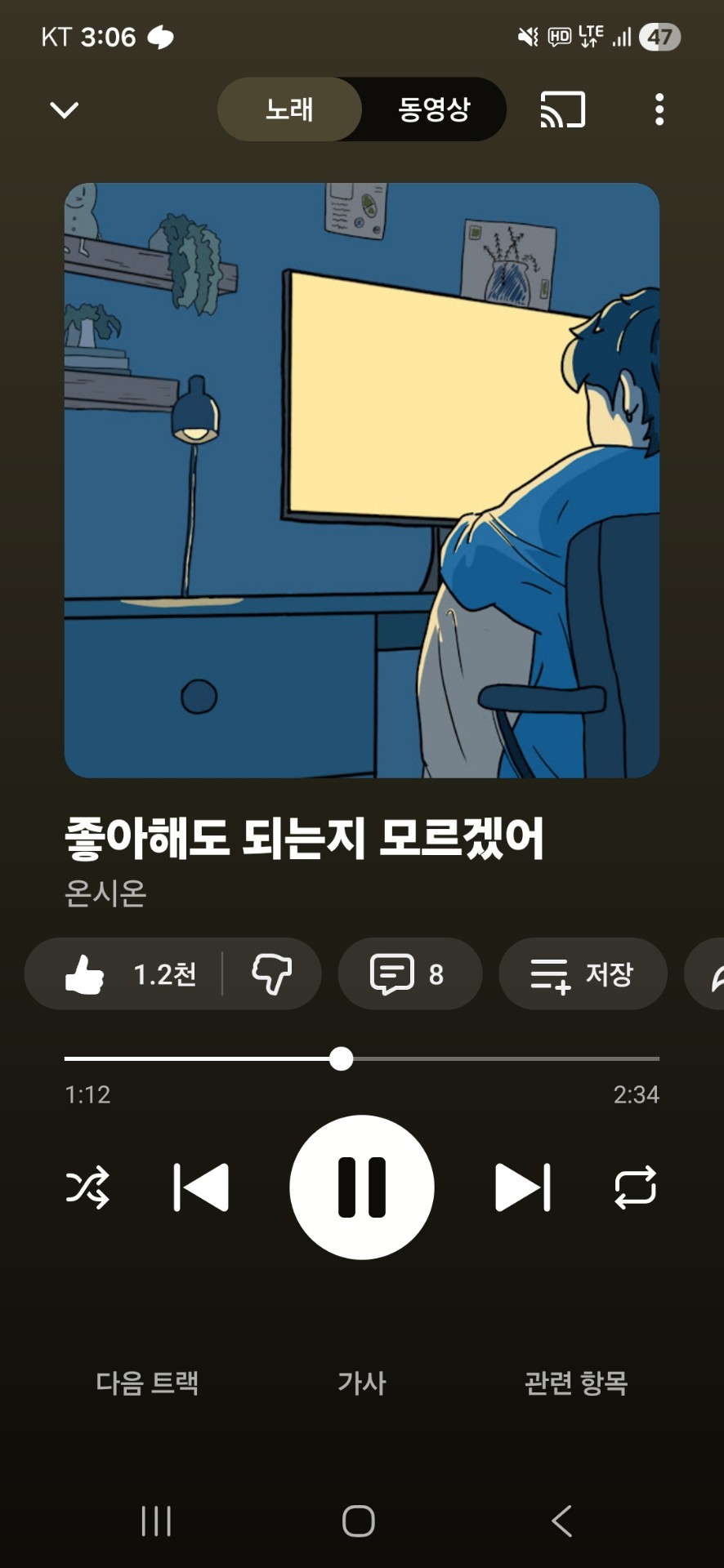Image resolution: width=724 pixels, height=1568 pixels.
Task: Collapse the player with the down chevron
Action: click(x=64, y=109)
